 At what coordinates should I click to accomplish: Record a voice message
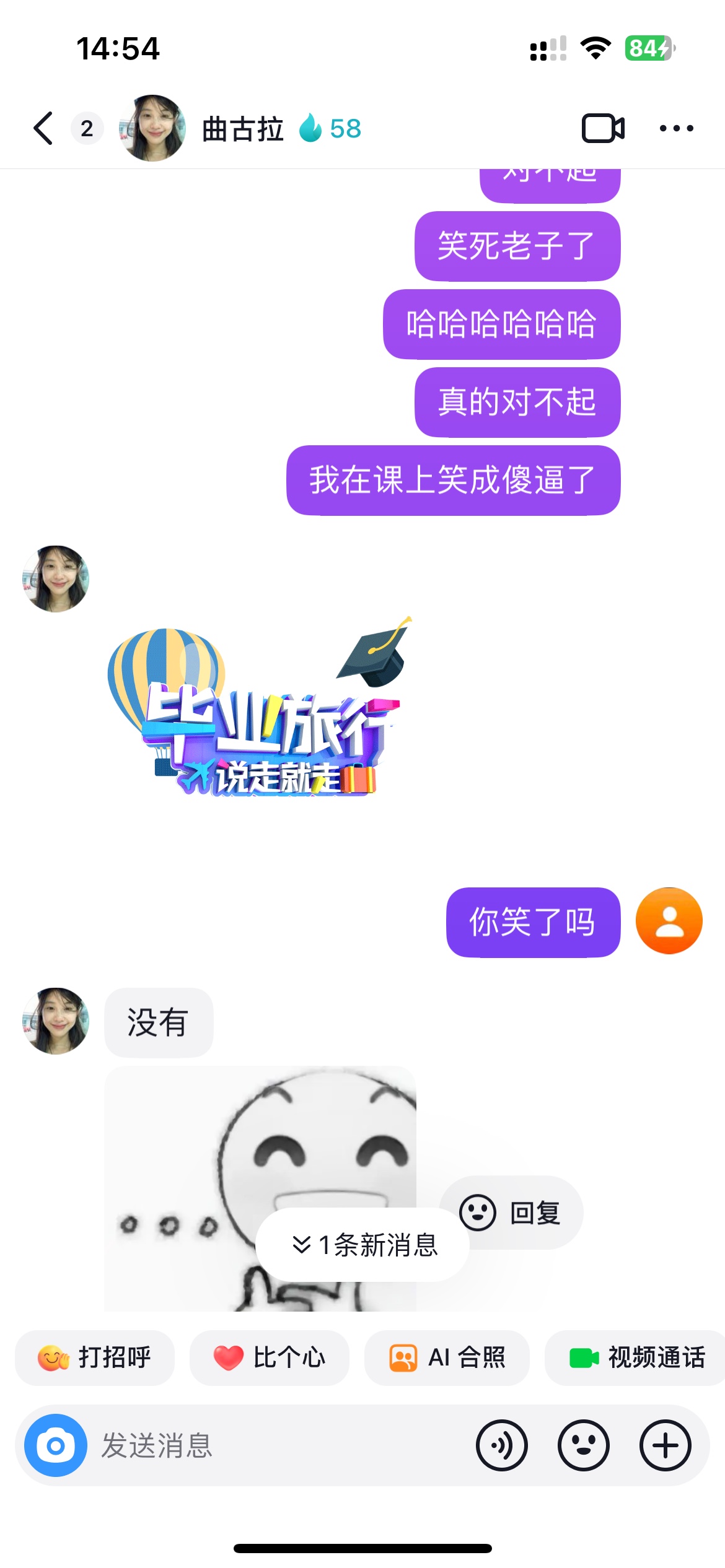point(501,1445)
